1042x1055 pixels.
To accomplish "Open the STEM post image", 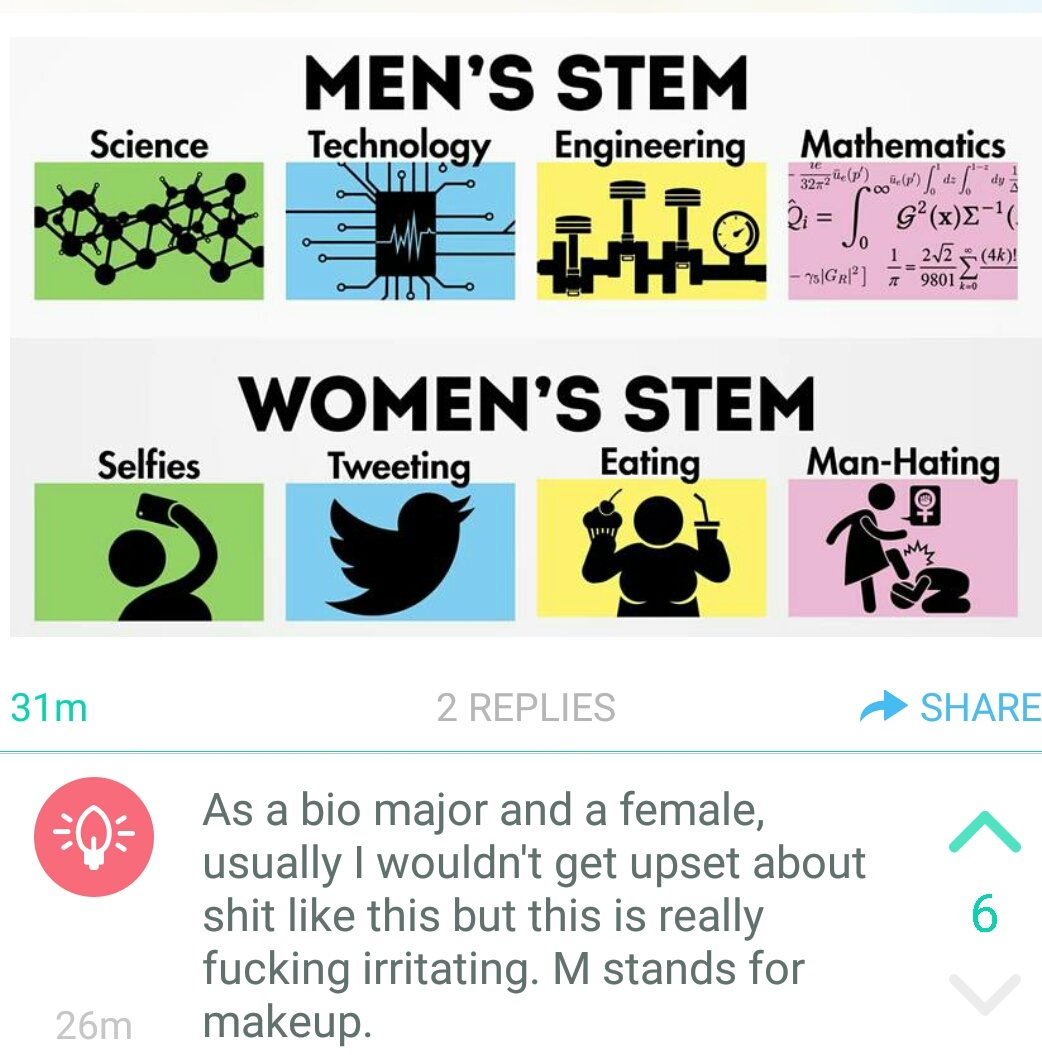I will click(525, 337).
